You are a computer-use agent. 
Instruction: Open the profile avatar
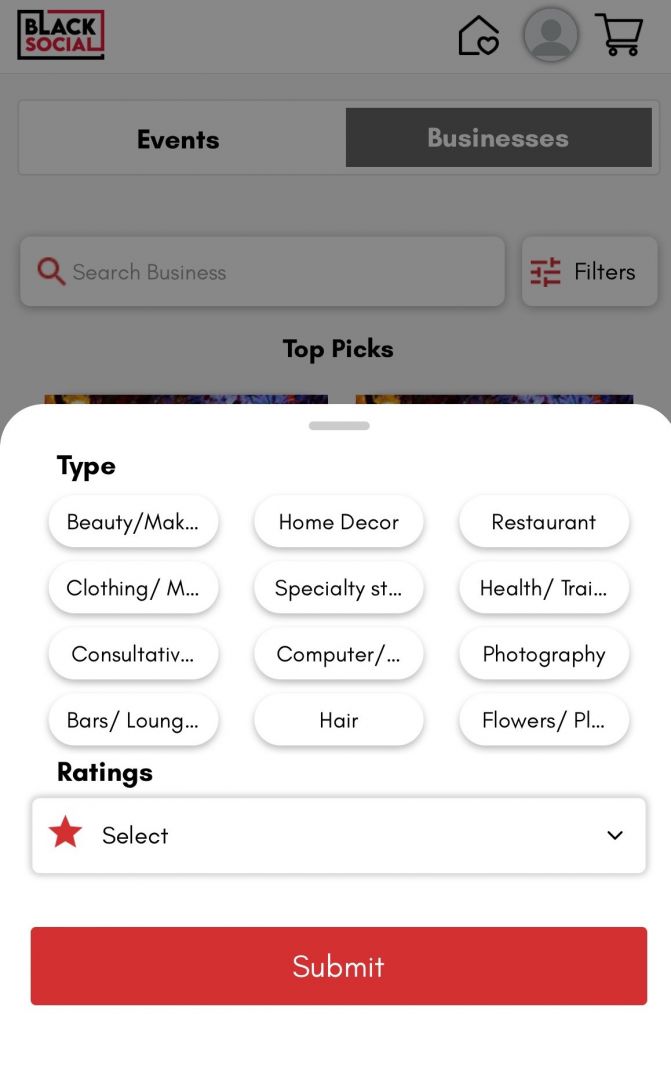[x=550, y=35]
